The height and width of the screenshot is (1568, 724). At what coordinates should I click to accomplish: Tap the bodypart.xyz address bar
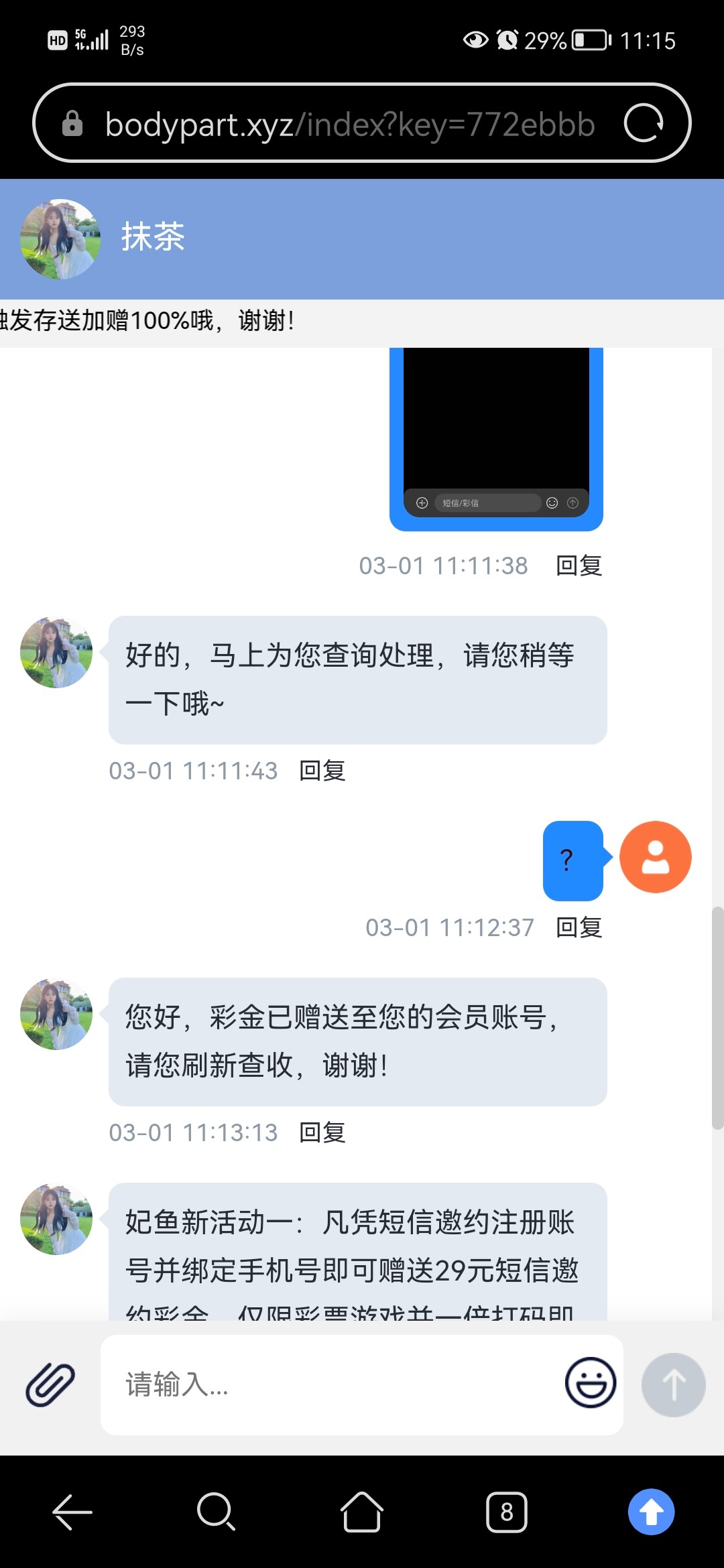coord(349,125)
